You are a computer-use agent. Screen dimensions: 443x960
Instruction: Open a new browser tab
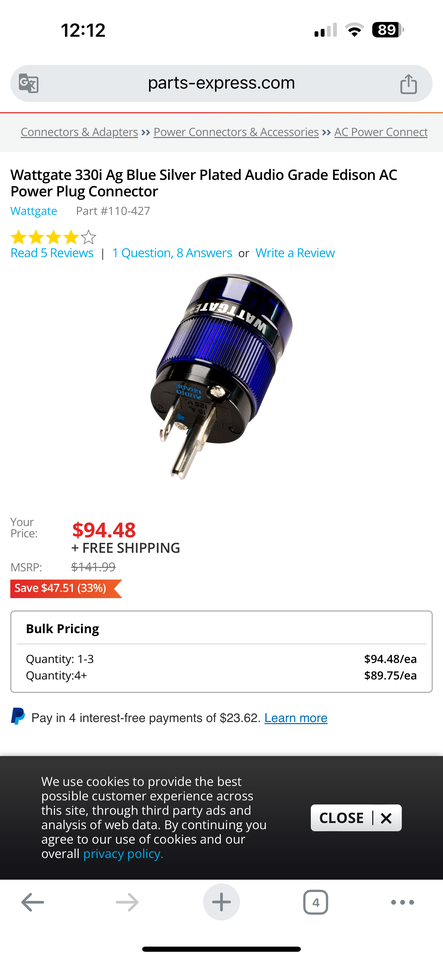click(221, 902)
